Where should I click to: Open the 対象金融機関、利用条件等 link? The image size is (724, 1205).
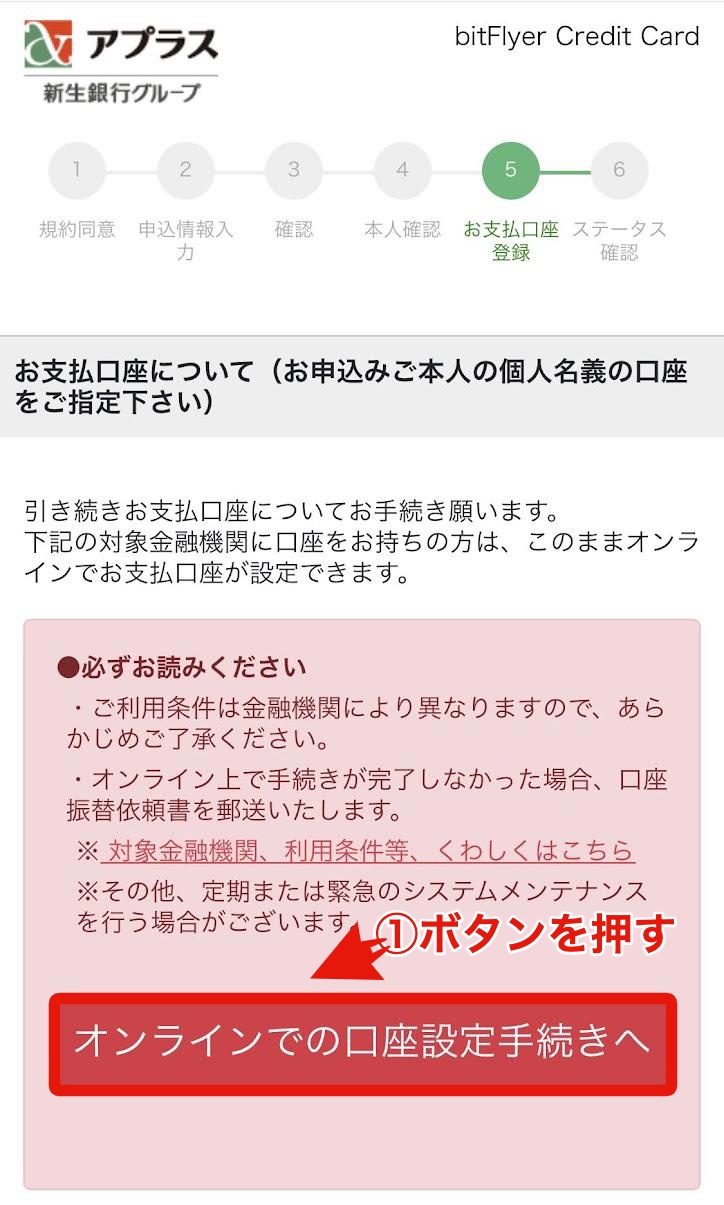pos(368,851)
